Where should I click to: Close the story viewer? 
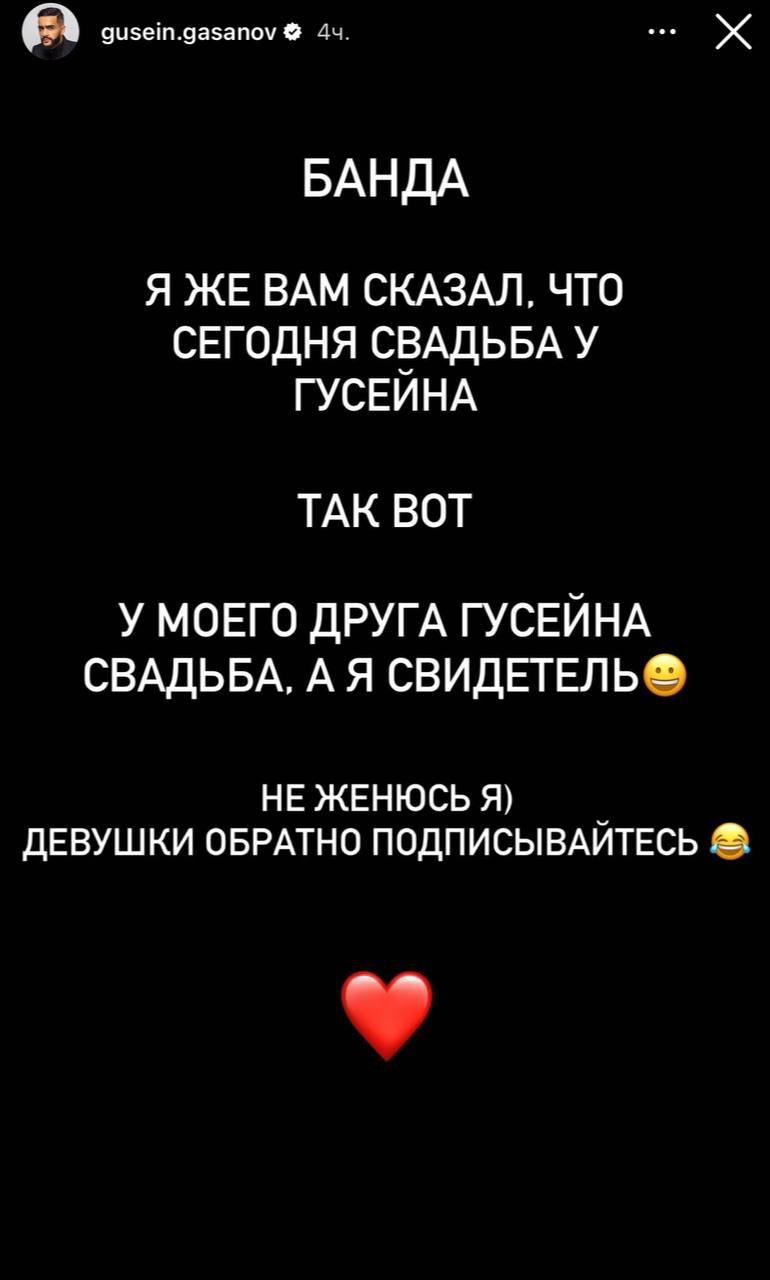(733, 33)
